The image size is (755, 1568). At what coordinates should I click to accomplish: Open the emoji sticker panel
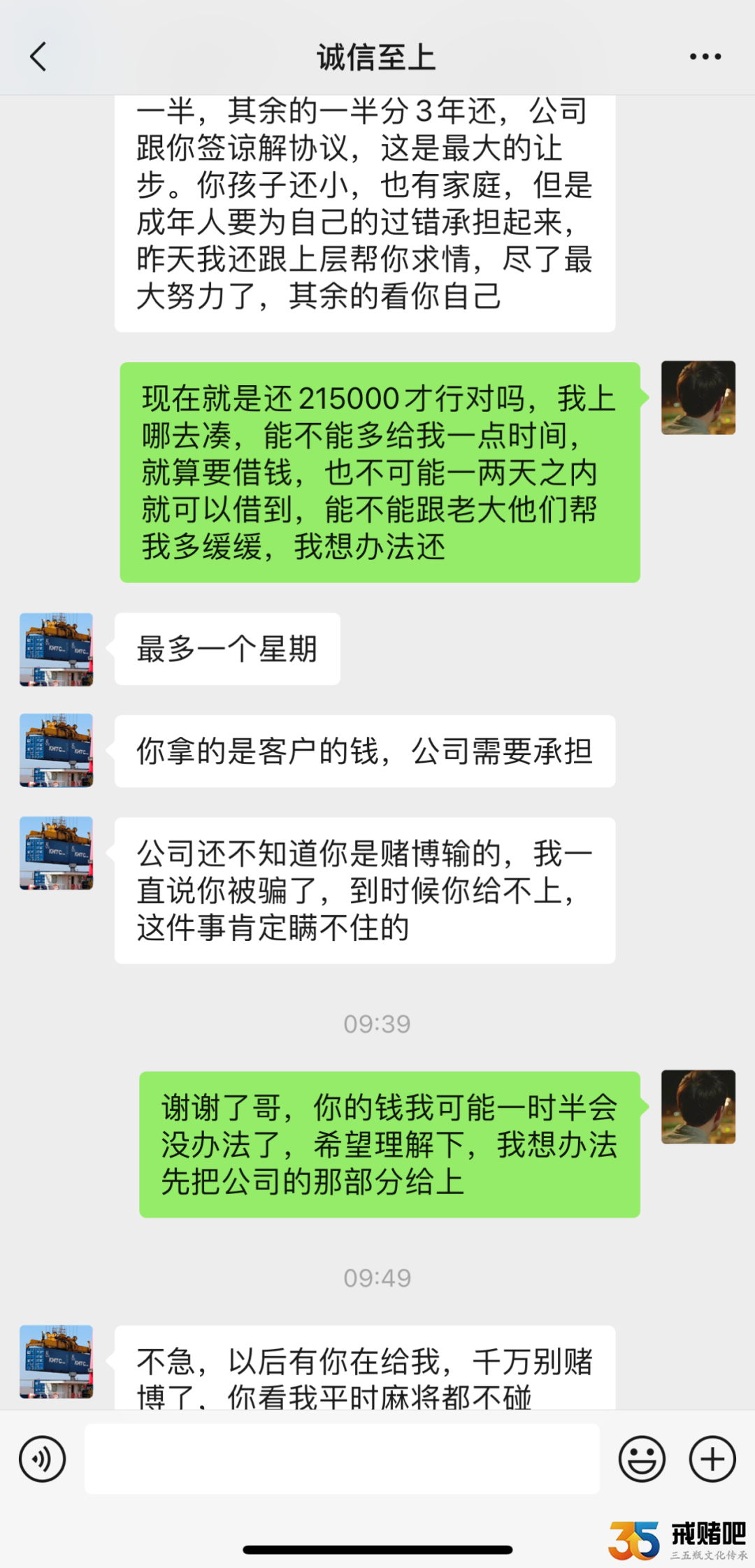click(x=641, y=1459)
